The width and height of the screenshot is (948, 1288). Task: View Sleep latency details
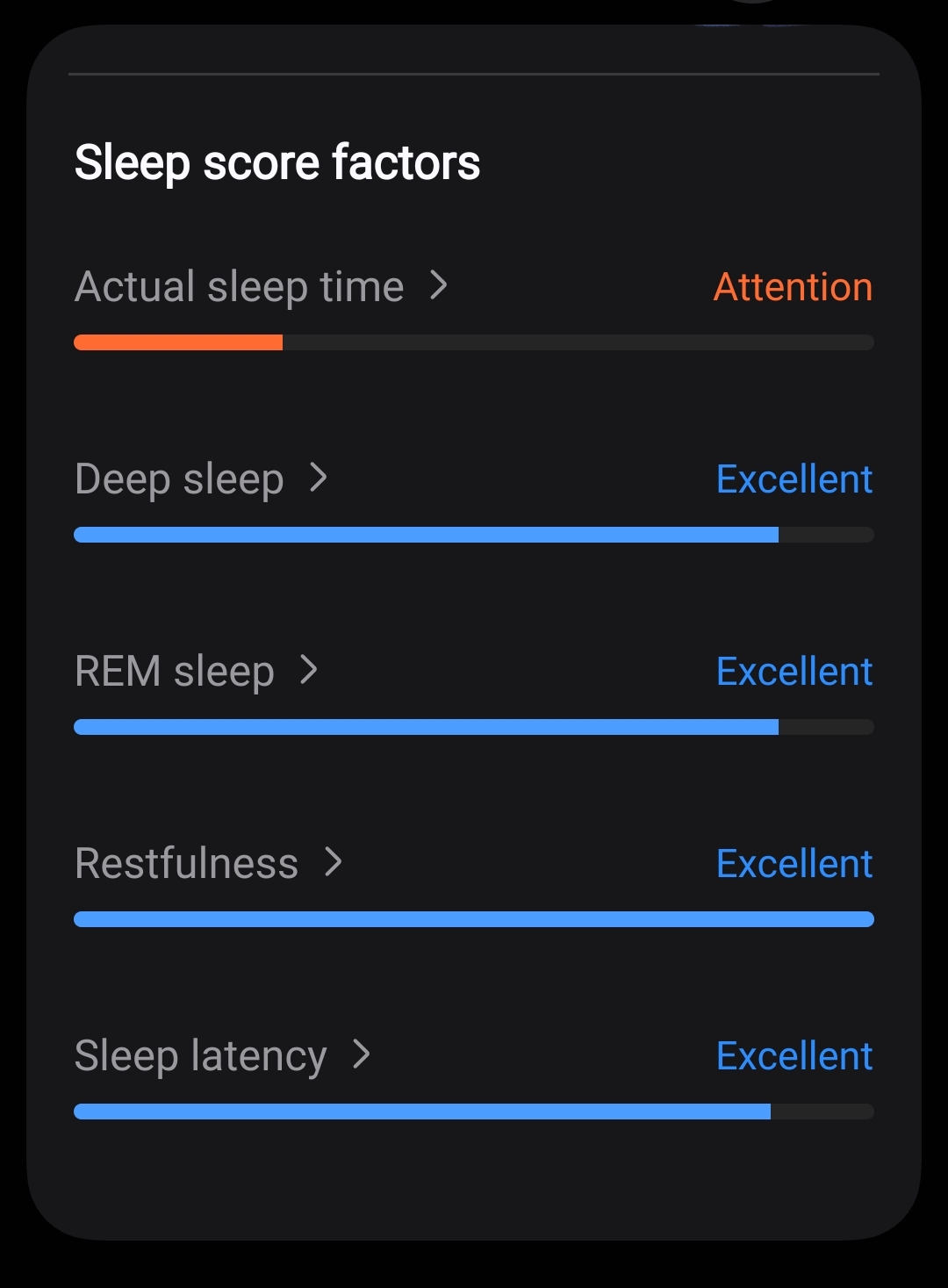tap(221, 1056)
